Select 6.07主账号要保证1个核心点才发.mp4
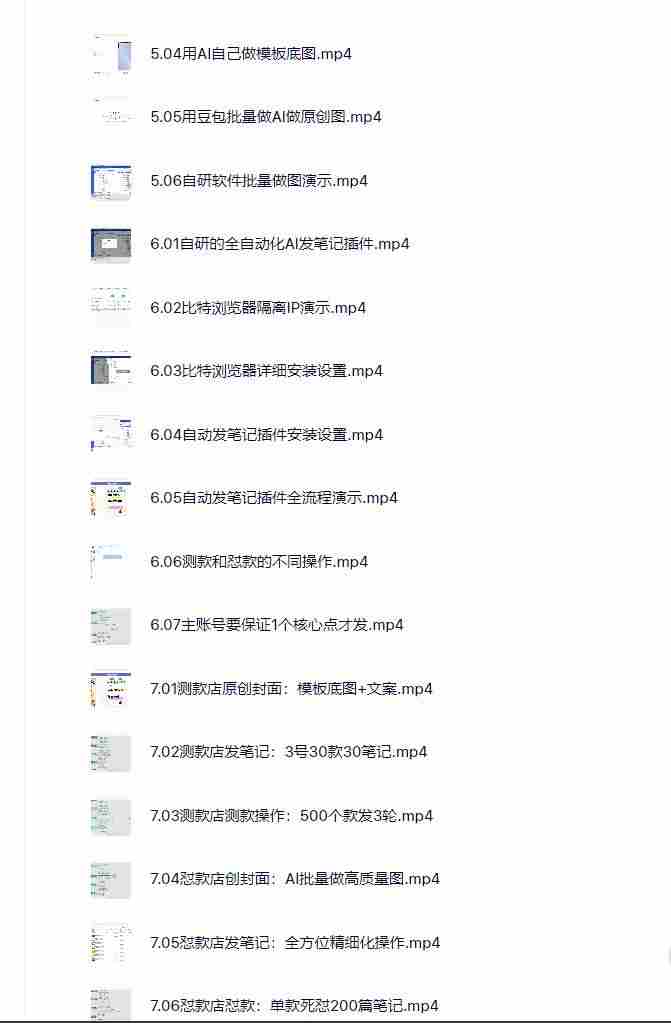The height and width of the screenshot is (1023, 671). (276, 625)
